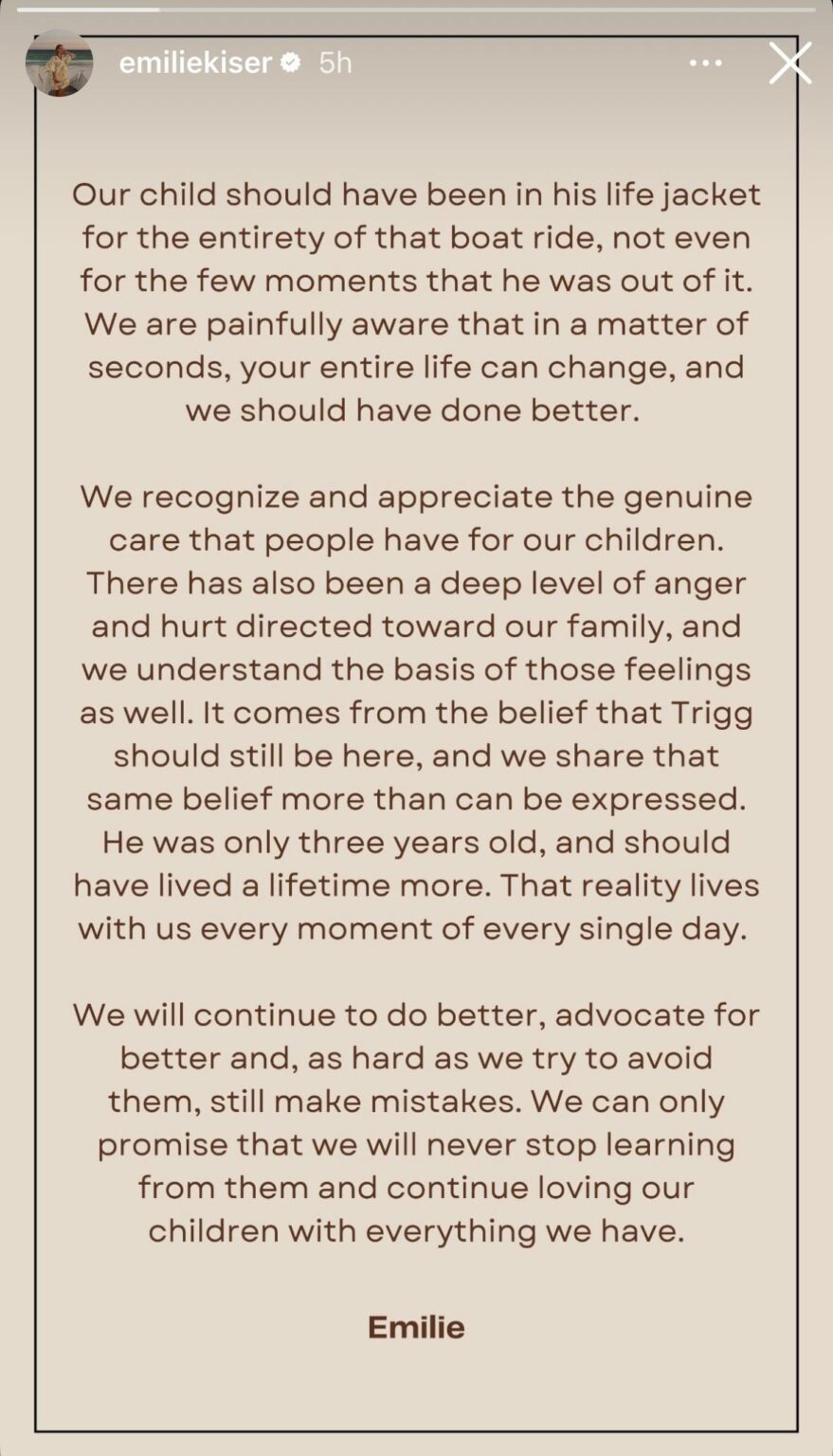Open the three-dot story options menu
This screenshot has width=833, height=1456.
tap(705, 63)
